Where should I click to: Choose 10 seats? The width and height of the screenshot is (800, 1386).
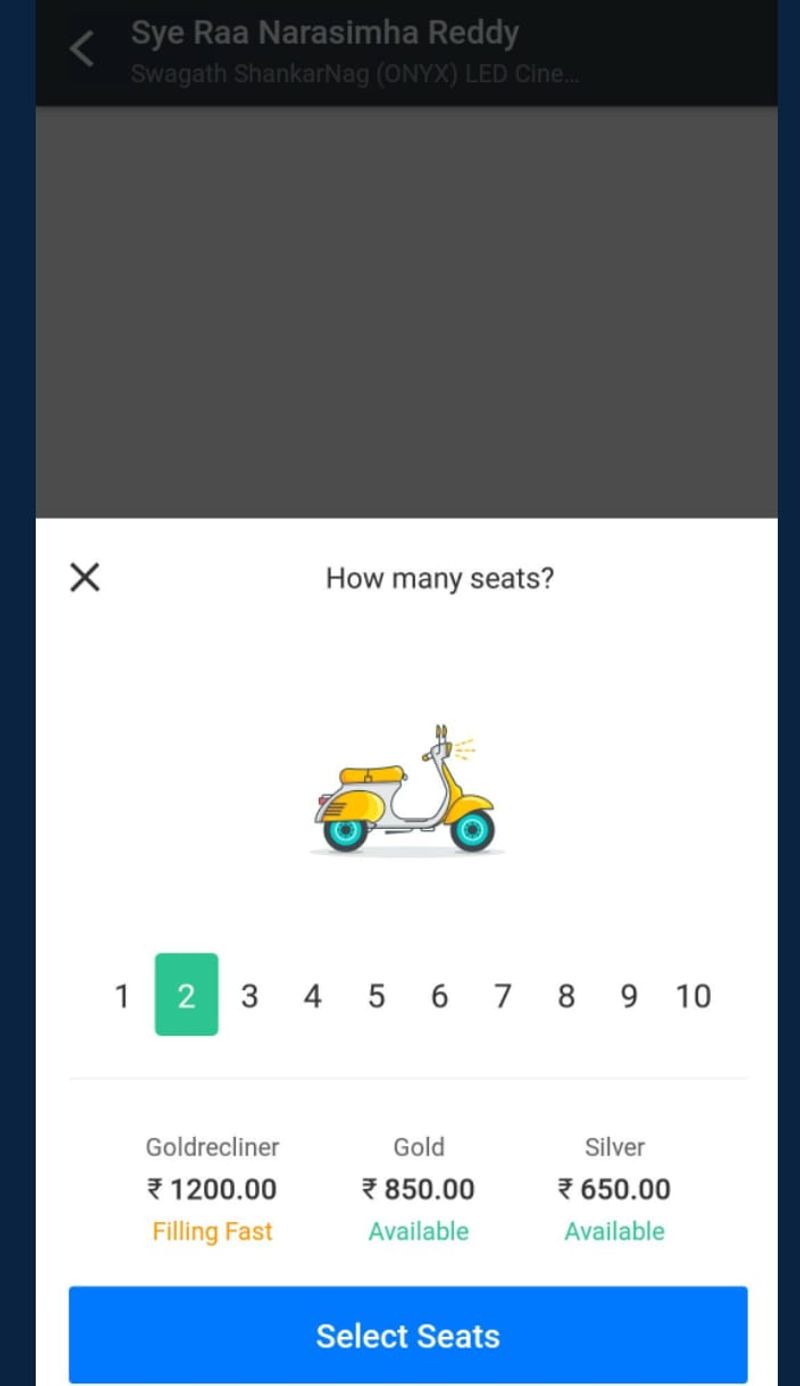693,996
